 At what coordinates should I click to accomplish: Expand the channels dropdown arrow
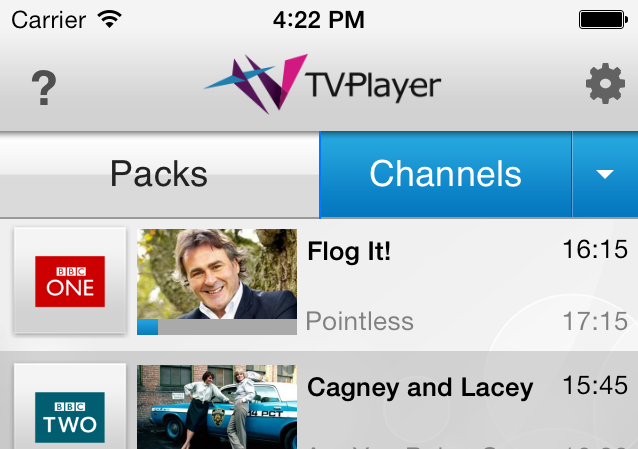coord(604,175)
